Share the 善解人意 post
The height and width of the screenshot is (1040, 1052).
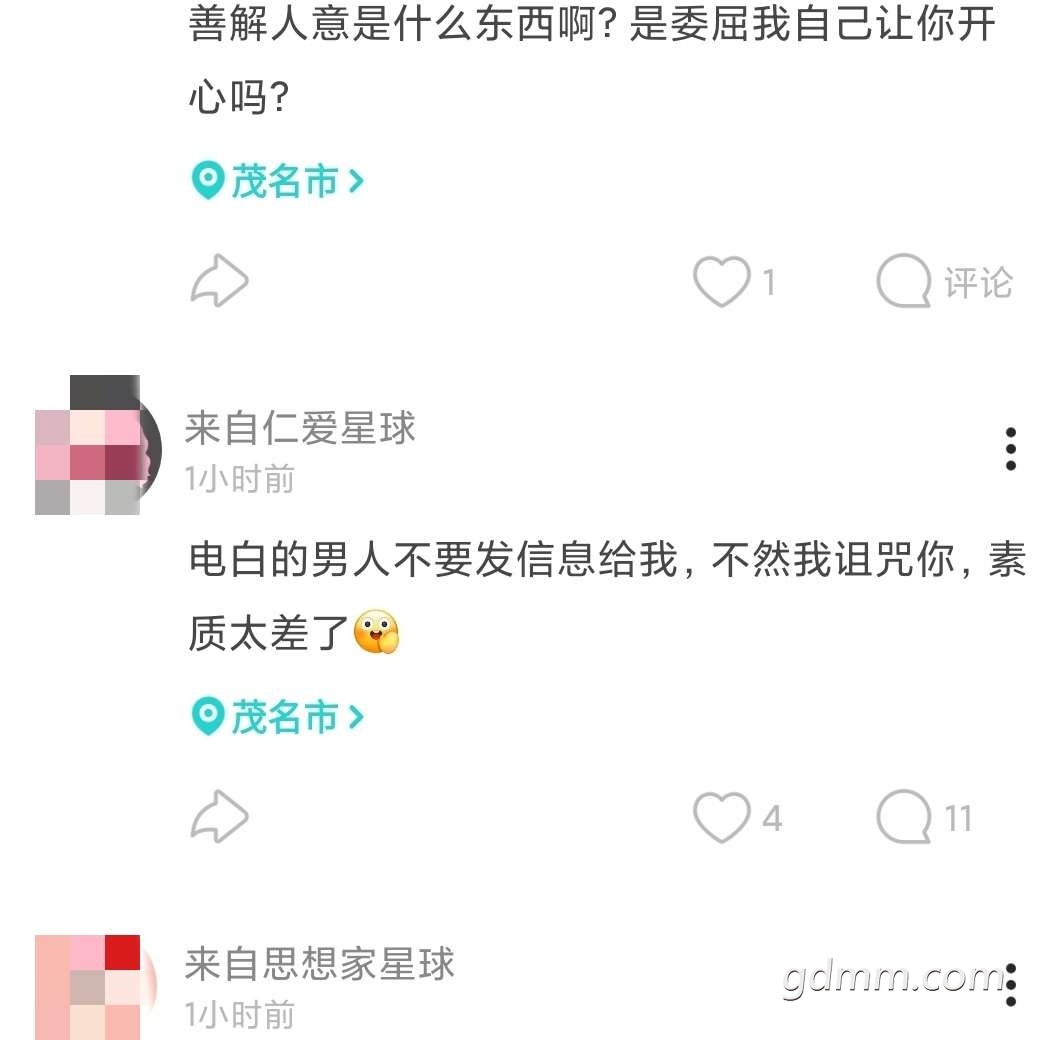point(219,281)
